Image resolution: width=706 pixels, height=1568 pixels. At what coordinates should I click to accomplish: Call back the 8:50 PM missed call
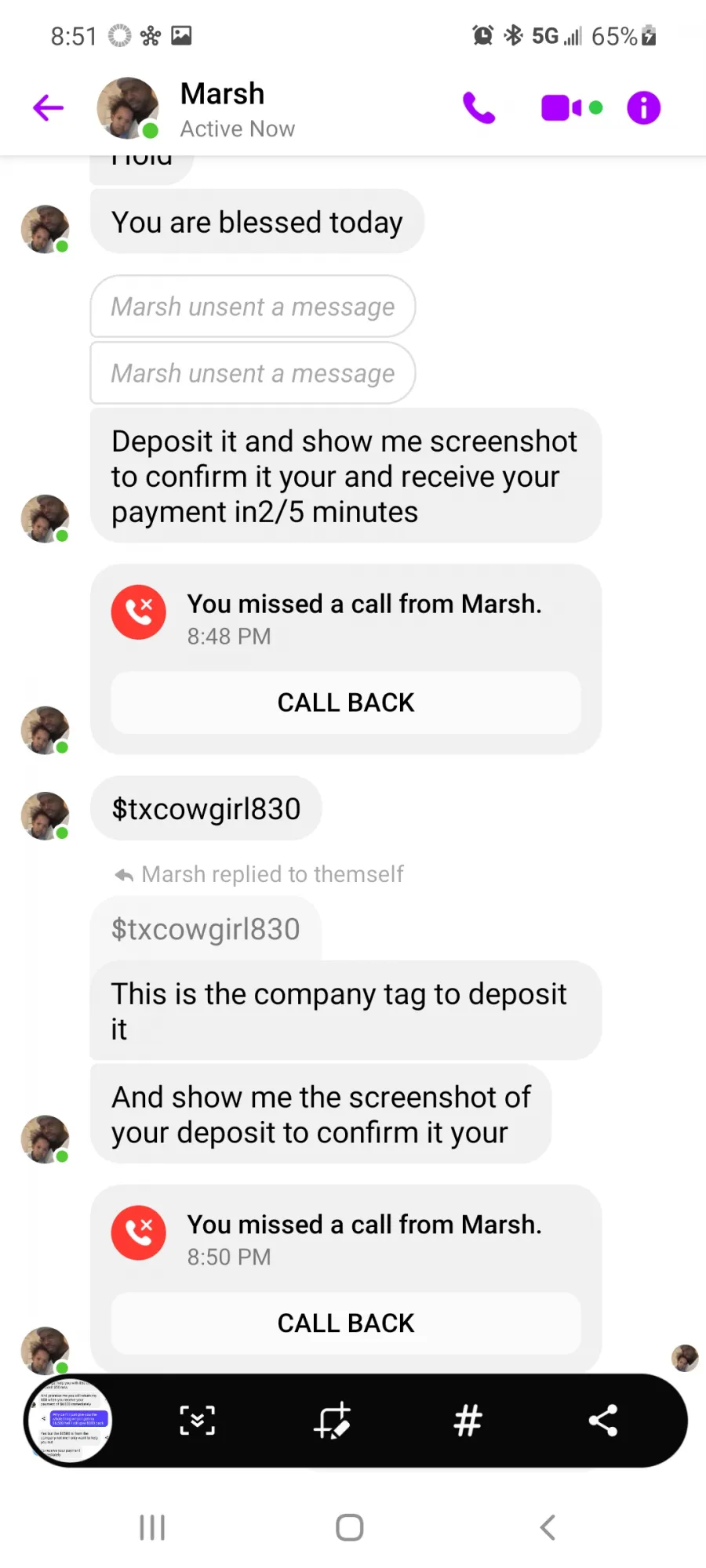346,1323
